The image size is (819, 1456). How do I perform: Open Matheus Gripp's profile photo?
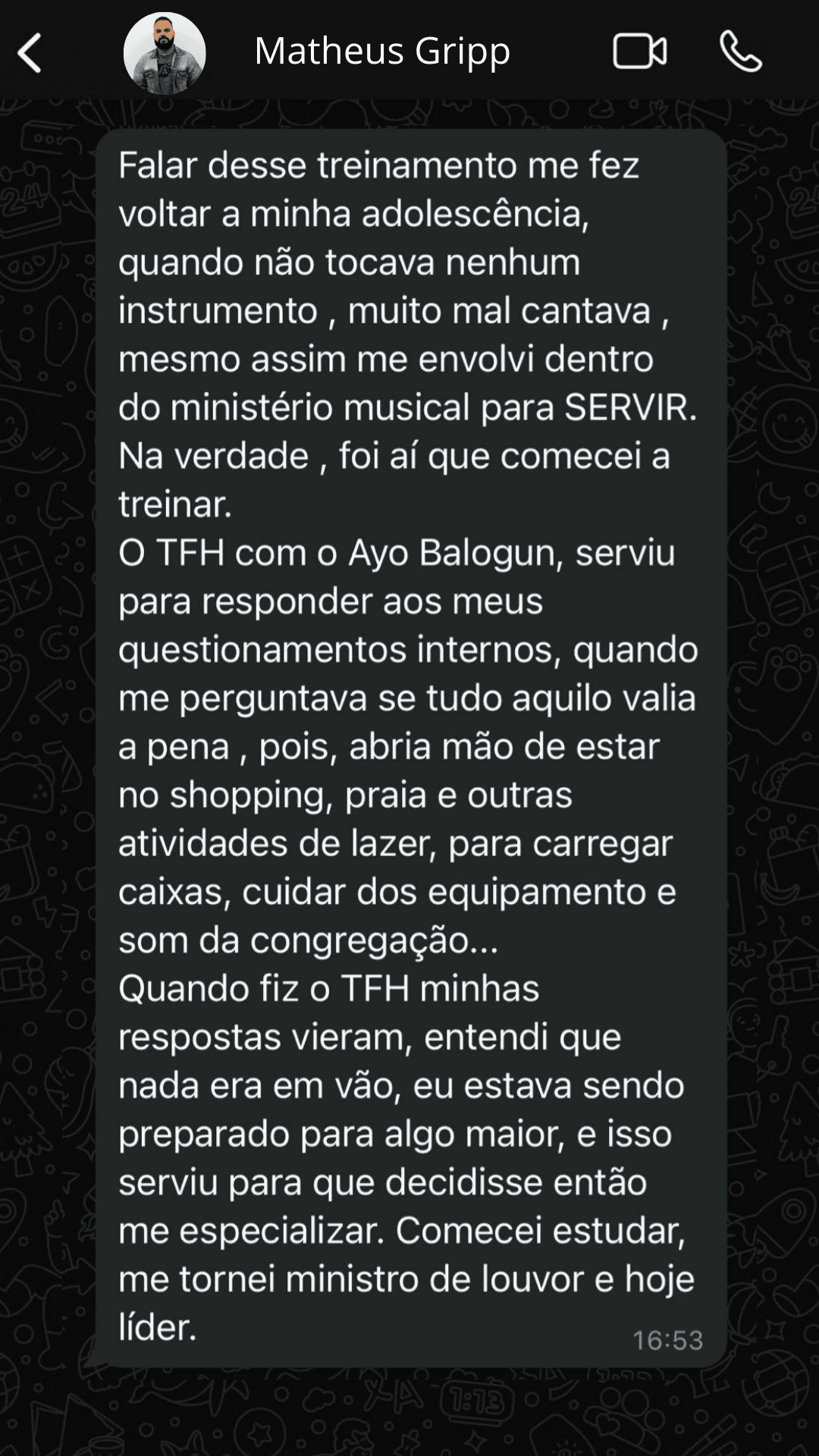165,53
